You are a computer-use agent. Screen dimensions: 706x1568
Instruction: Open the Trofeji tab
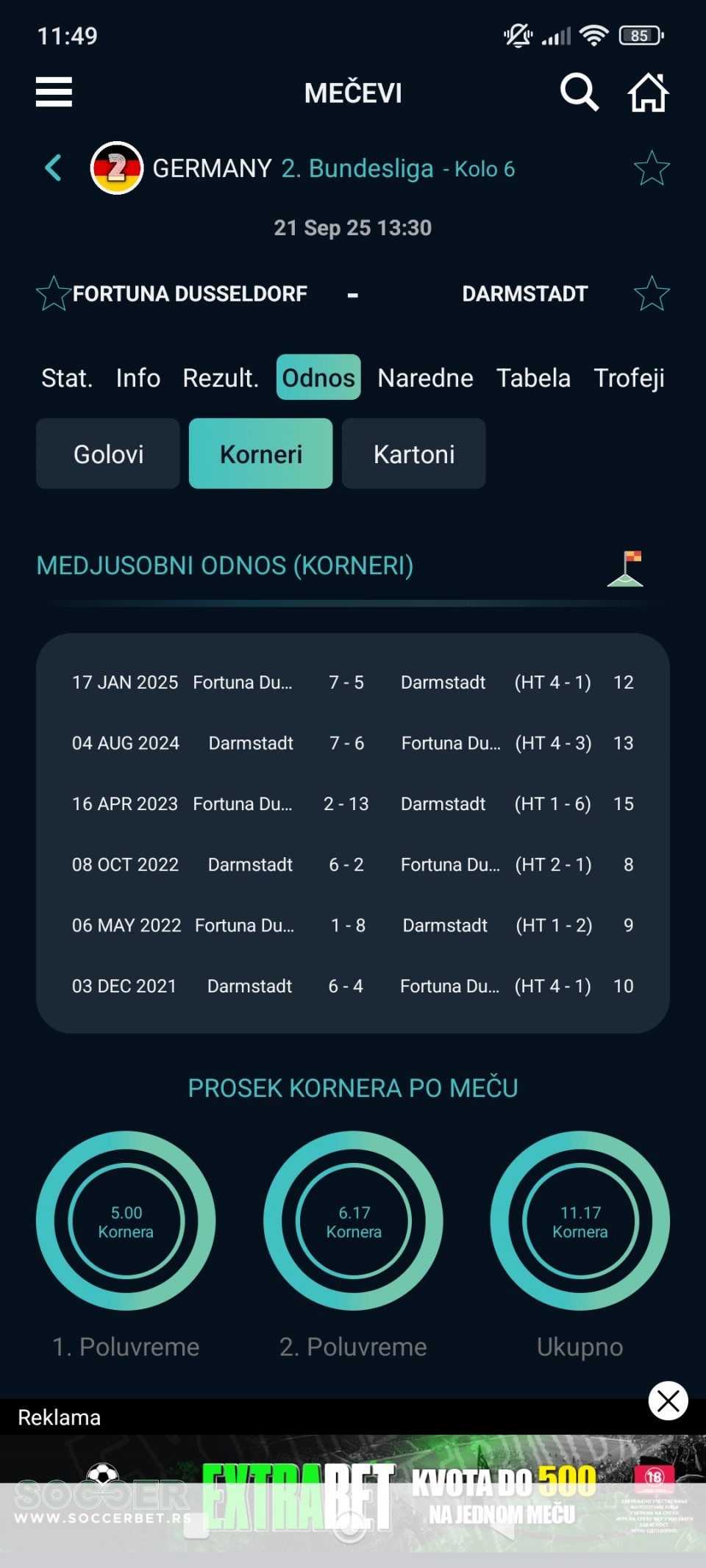click(x=629, y=378)
